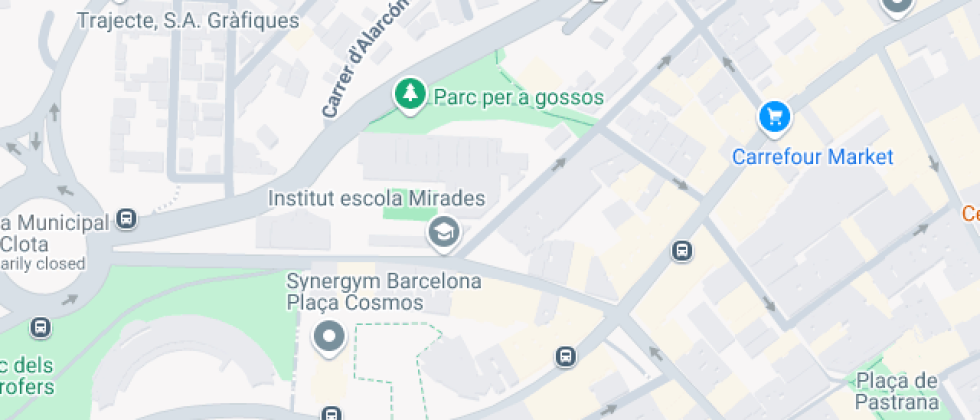The width and height of the screenshot is (980, 420).
Task: Open bus stop icon beside Municipal Clota
Action: (x=127, y=218)
